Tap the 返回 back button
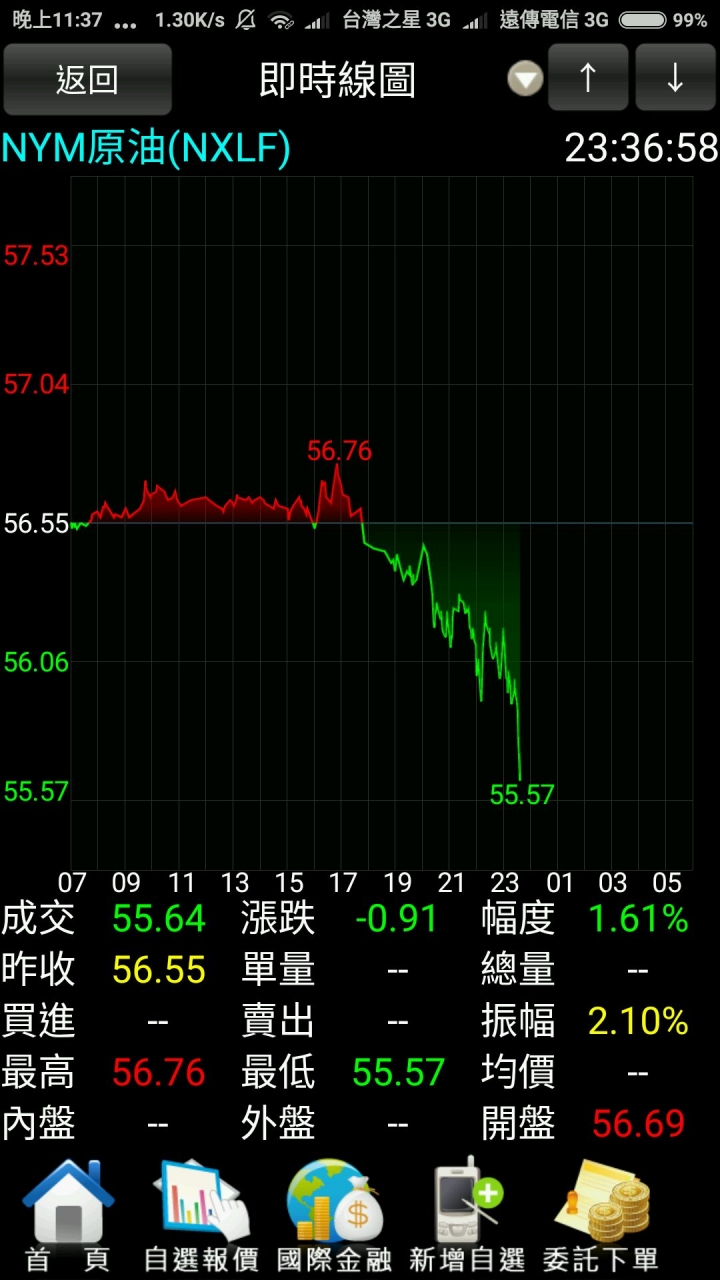Image resolution: width=720 pixels, height=1280 pixels. pos(87,79)
